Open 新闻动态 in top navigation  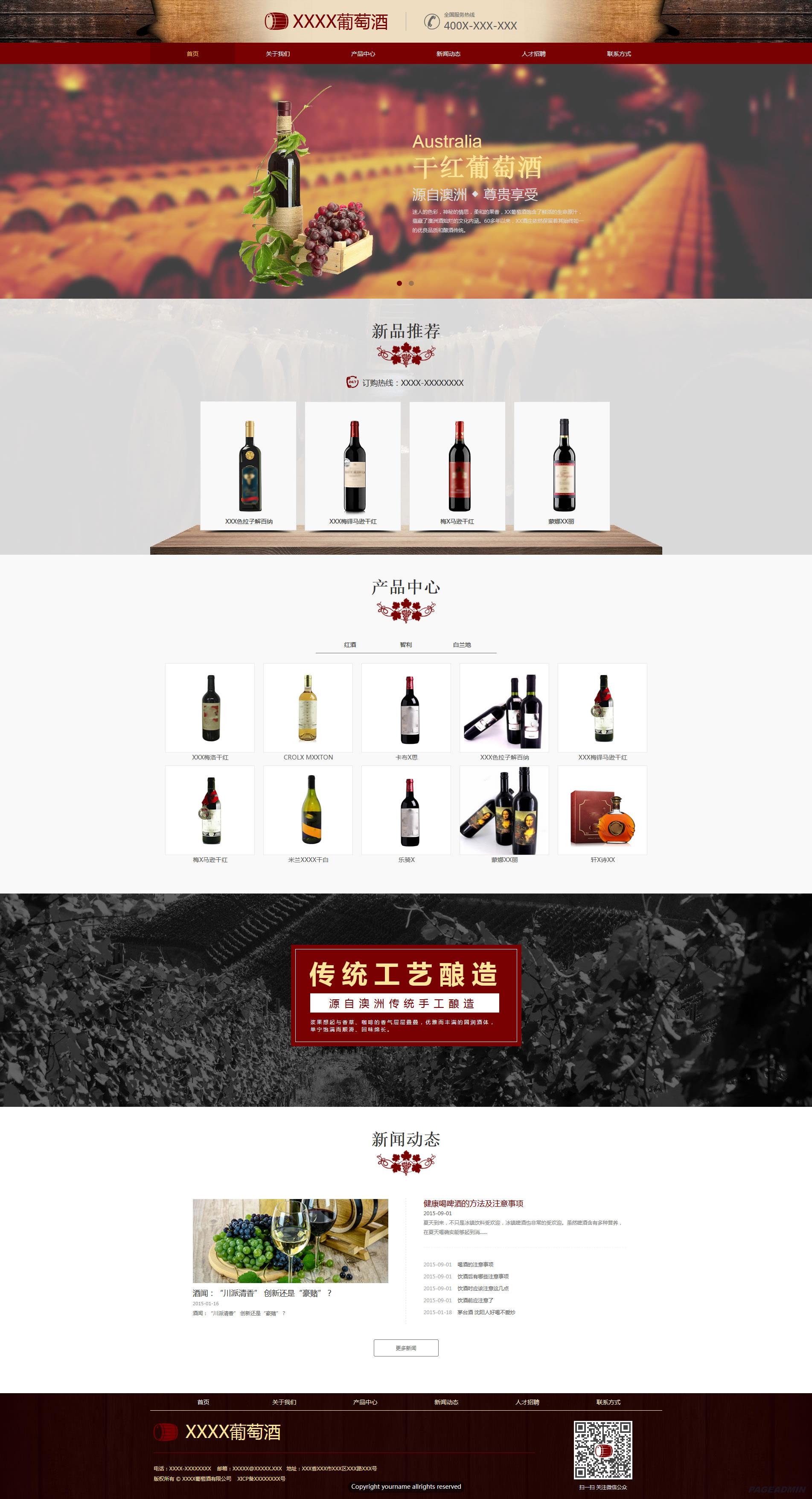pos(448,53)
